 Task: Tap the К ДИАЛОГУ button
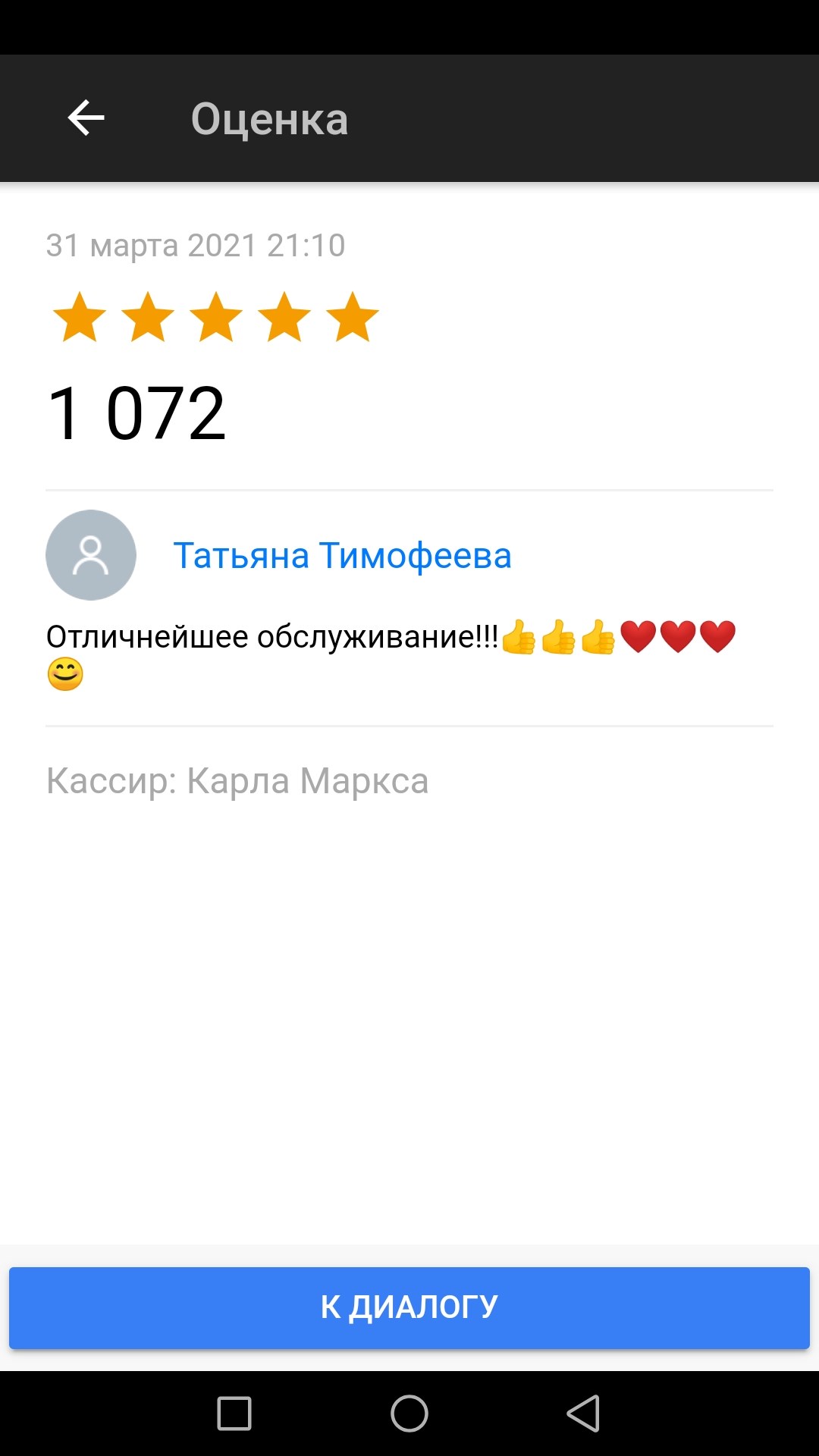[x=409, y=1307]
